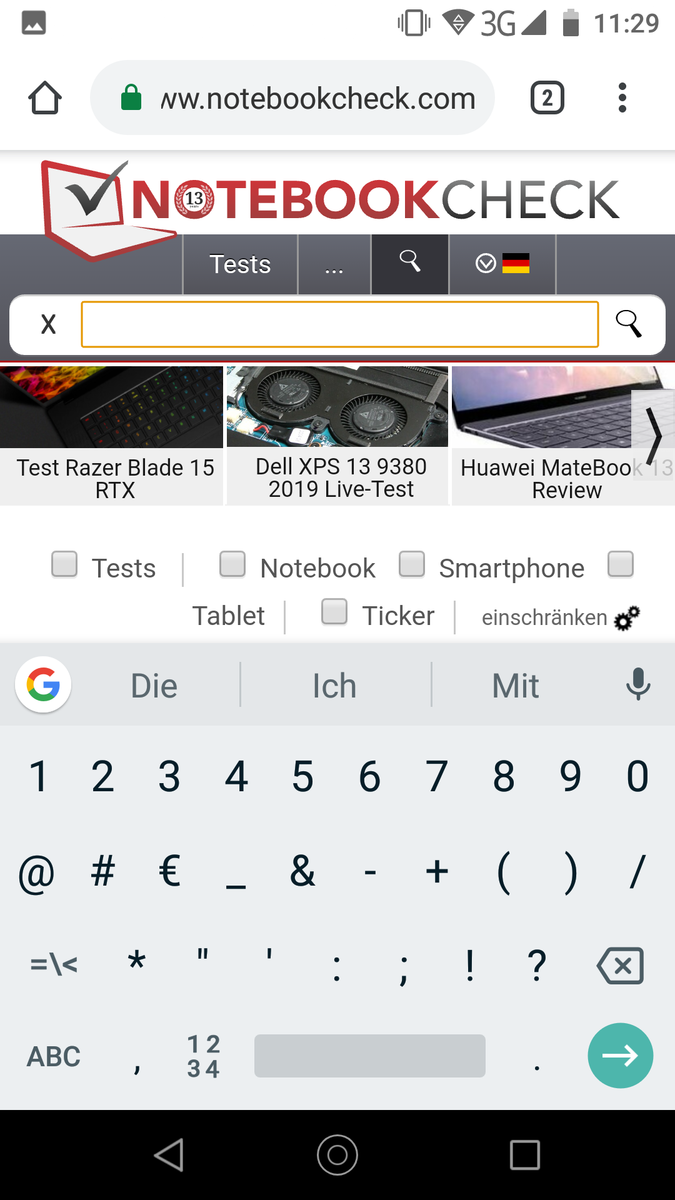Open the Tests menu item

click(240, 264)
